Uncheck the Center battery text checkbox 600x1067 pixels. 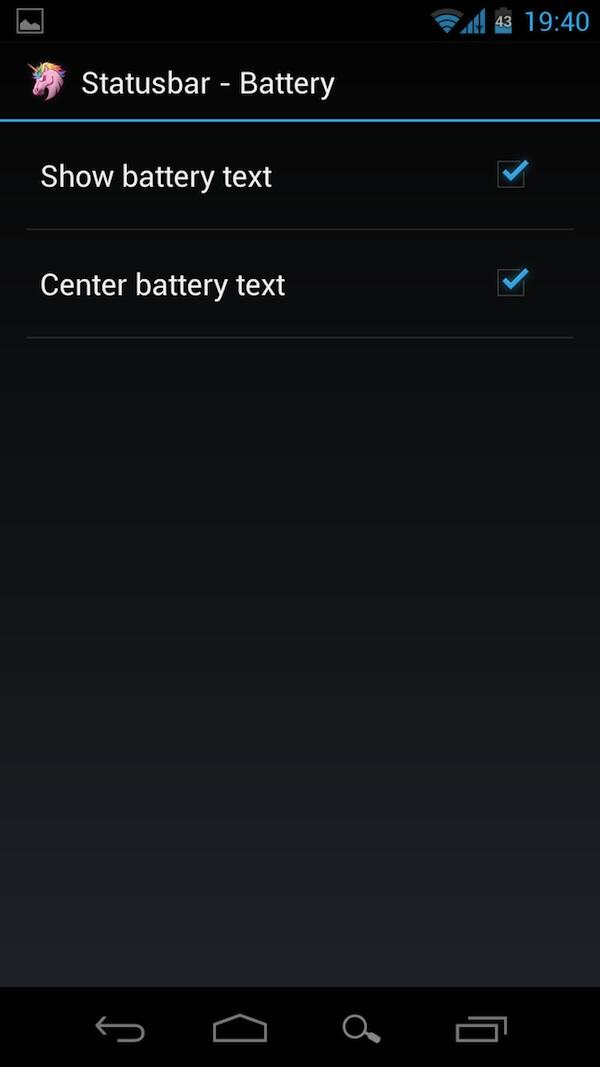click(512, 282)
